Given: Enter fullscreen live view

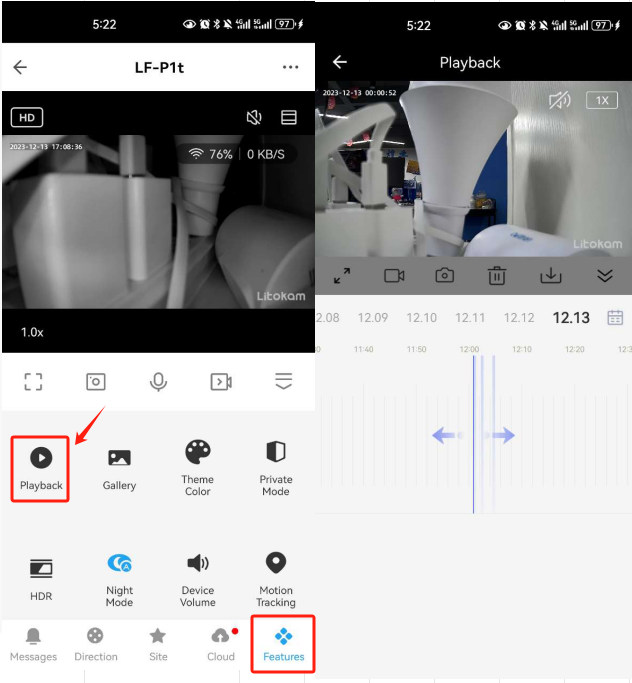Looking at the screenshot, I should pyautogui.click(x=33, y=381).
